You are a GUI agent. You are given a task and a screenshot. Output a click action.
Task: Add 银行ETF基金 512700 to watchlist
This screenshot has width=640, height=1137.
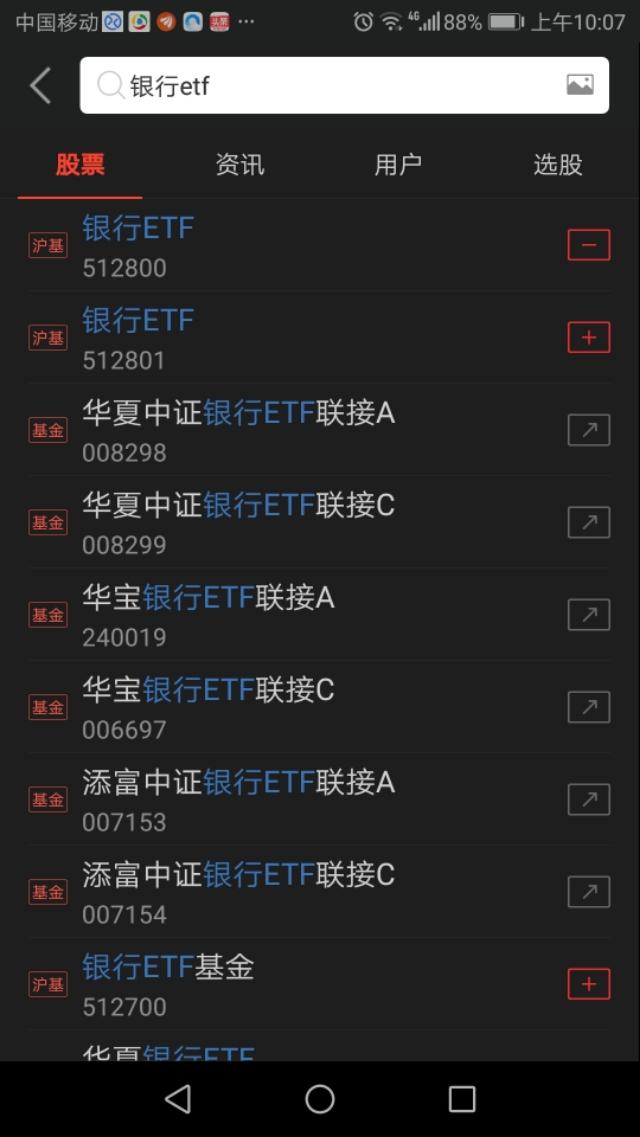tap(589, 984)
